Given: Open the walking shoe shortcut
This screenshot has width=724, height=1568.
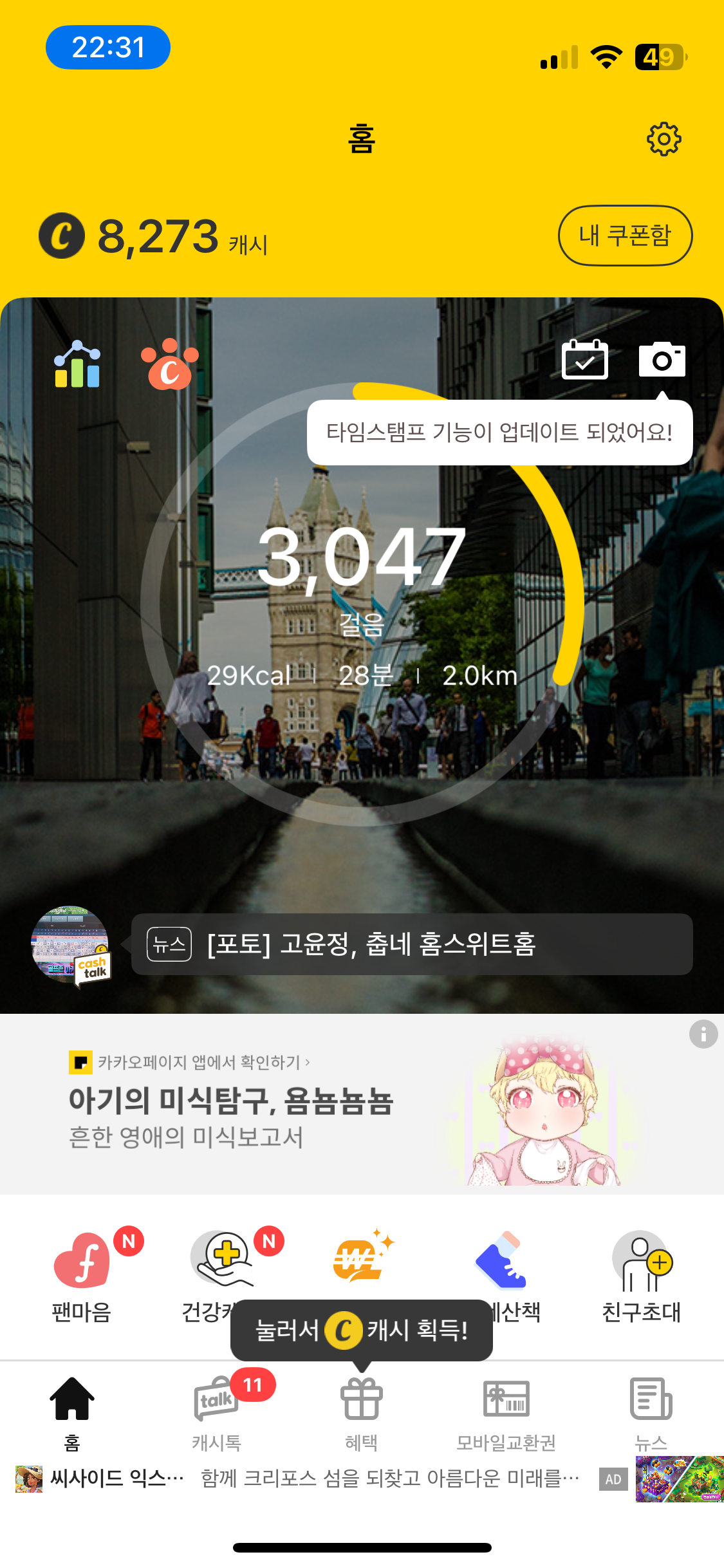Looking at the screenshot, I should pos(502,1260).
